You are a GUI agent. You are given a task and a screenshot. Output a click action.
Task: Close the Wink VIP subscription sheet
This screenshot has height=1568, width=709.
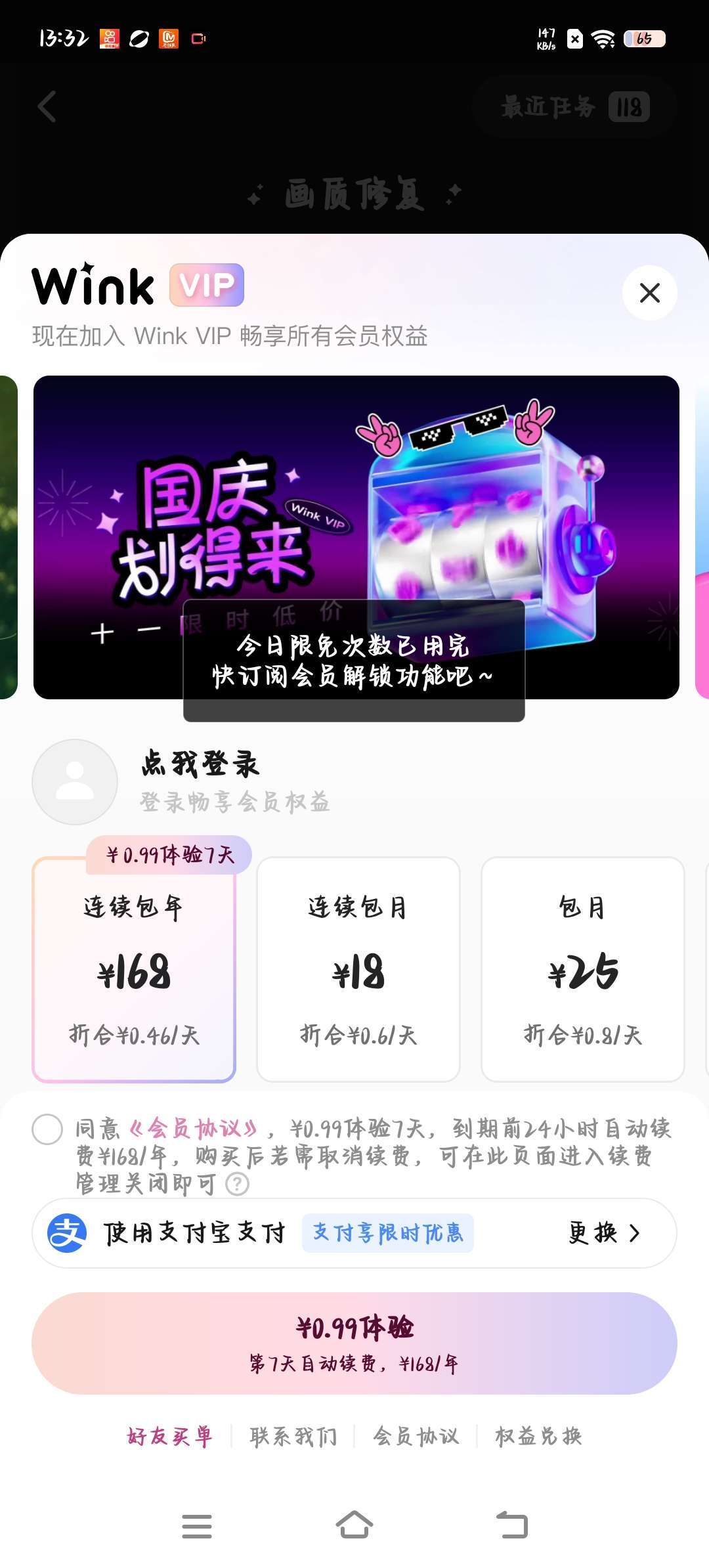[x=649, y=293]
